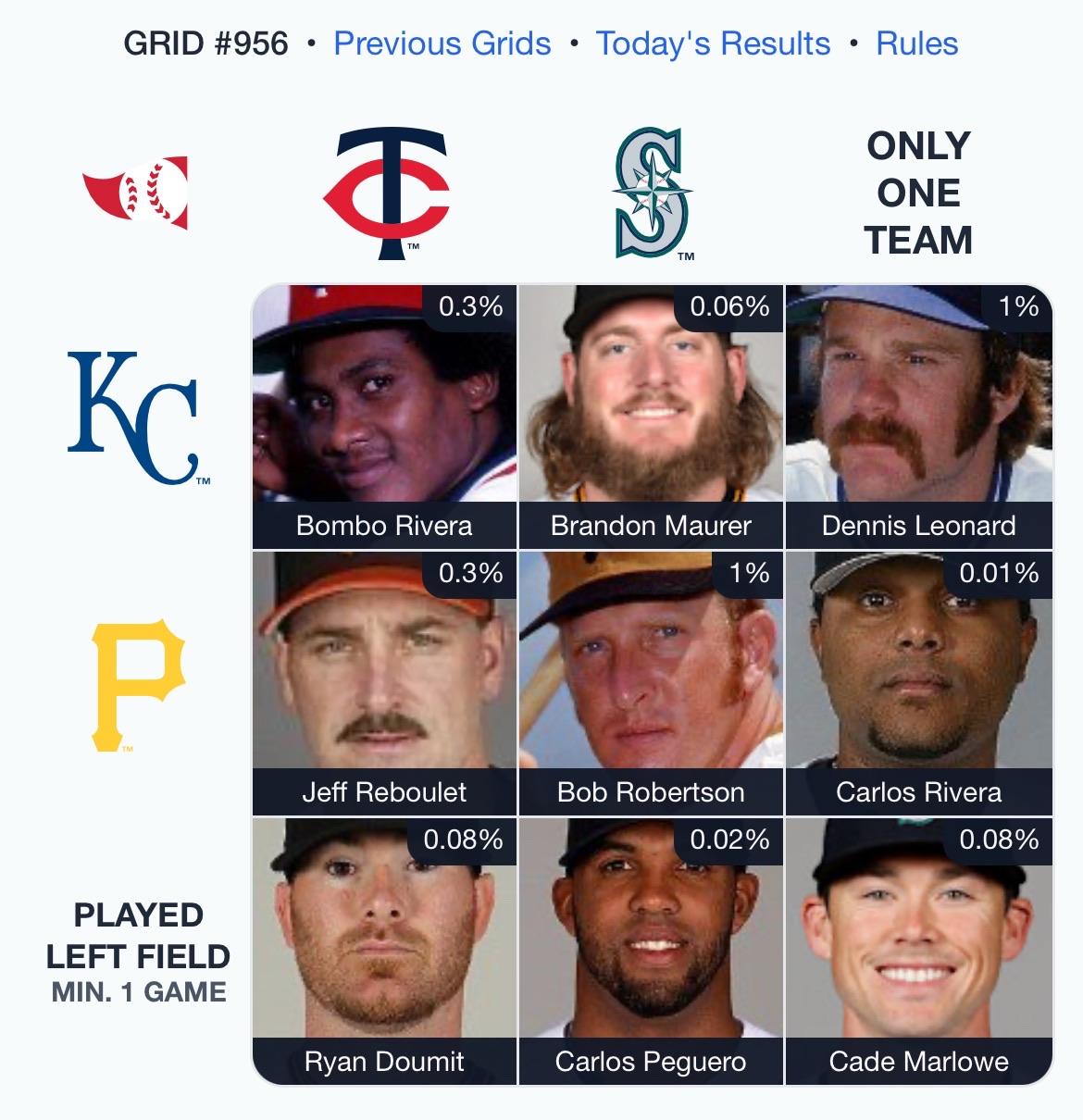This screenshot has width=1083, height=1120.
Task: Open the Ryan Doumit tile
Action: pos(384,951)
